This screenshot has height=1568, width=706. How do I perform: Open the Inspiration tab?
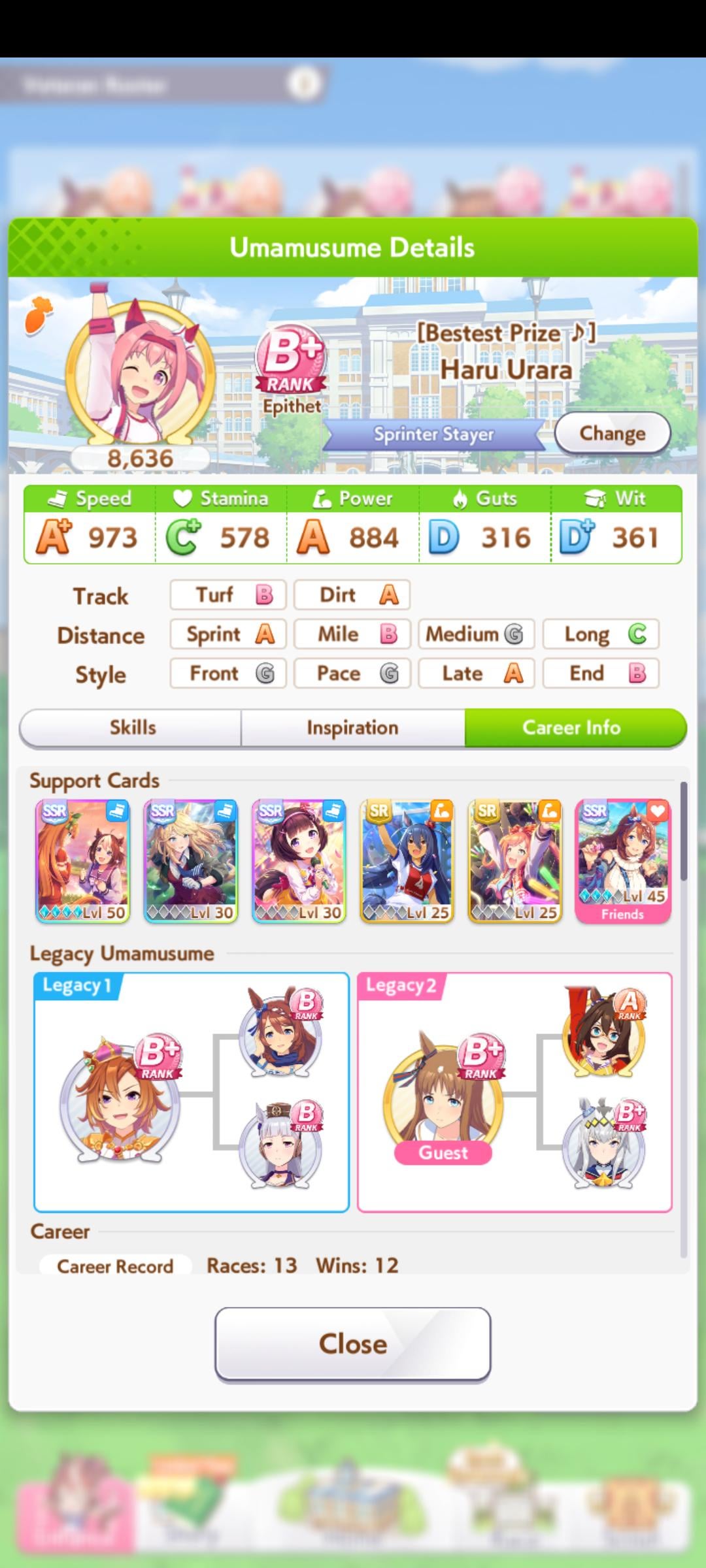coord(353,728)
